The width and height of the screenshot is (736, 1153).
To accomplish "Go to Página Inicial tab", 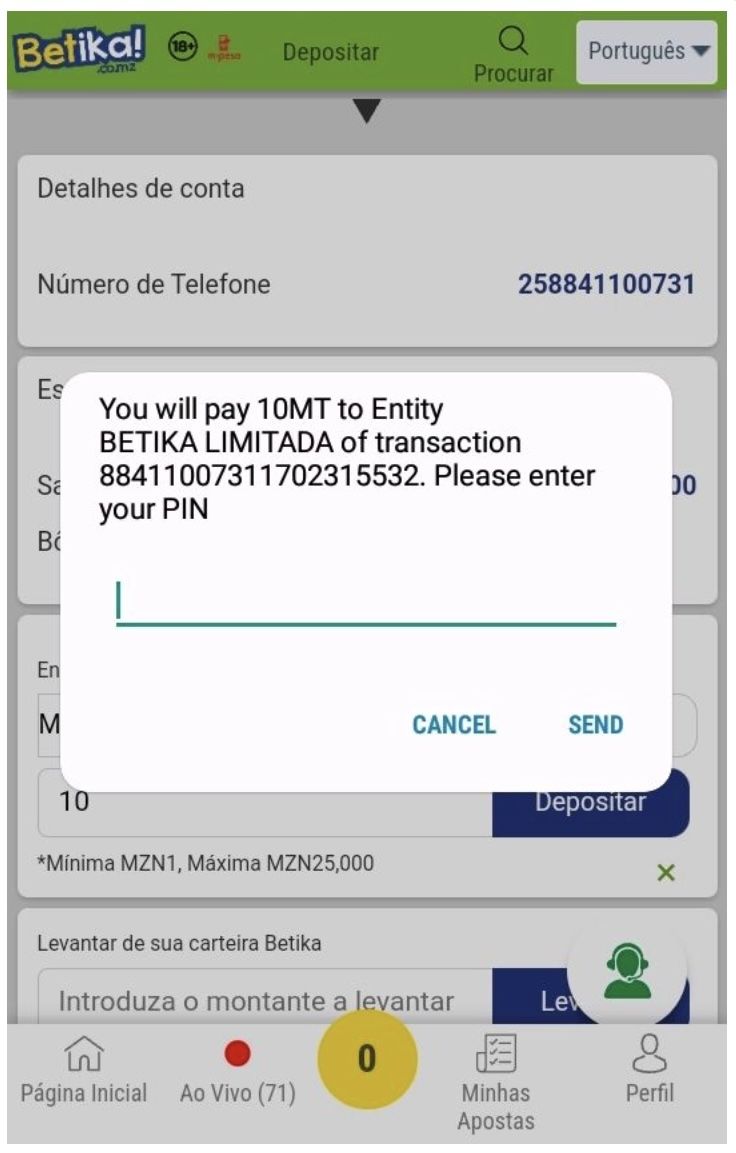I will tap(84, 1071).
